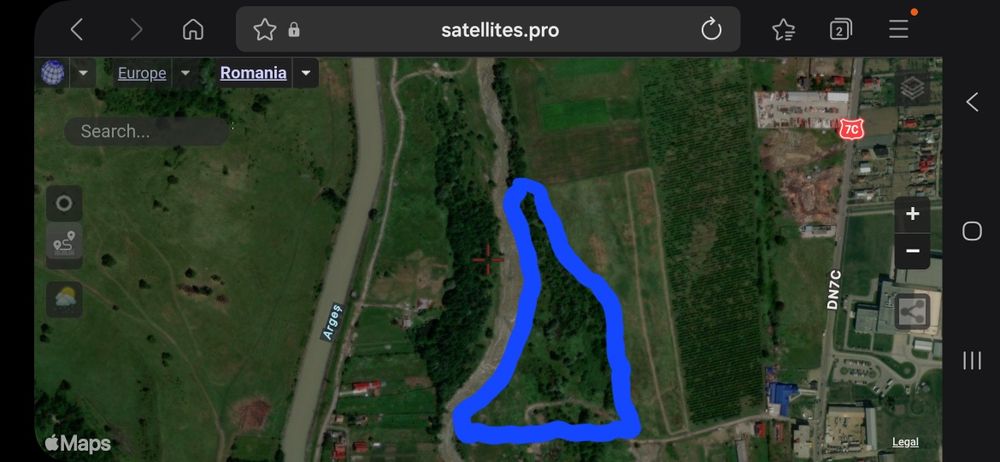This screenshot has width=1000, height=462.
Task: Tap the Search field on the map
Action: 145,131
